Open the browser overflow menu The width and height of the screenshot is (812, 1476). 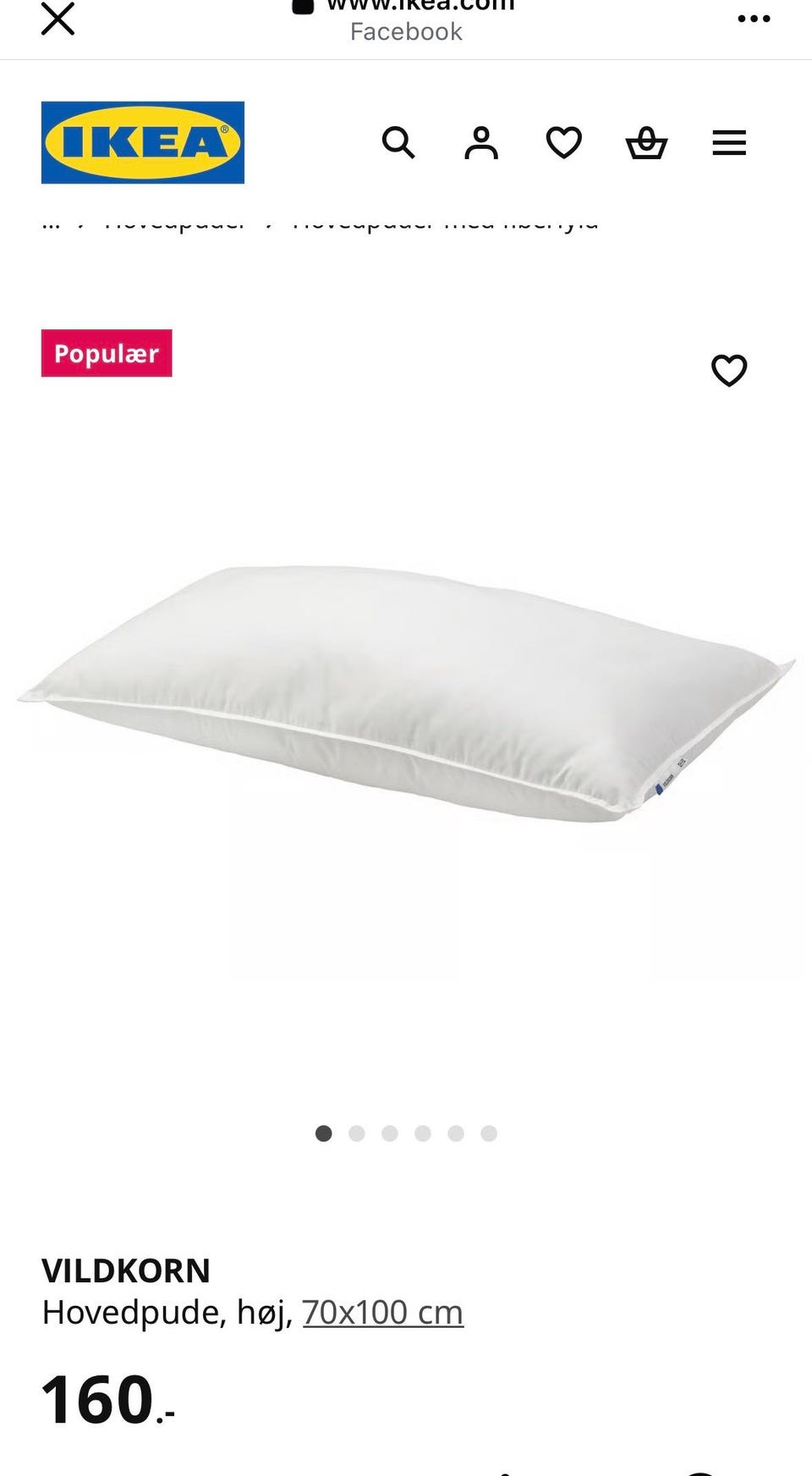[754, 19]
